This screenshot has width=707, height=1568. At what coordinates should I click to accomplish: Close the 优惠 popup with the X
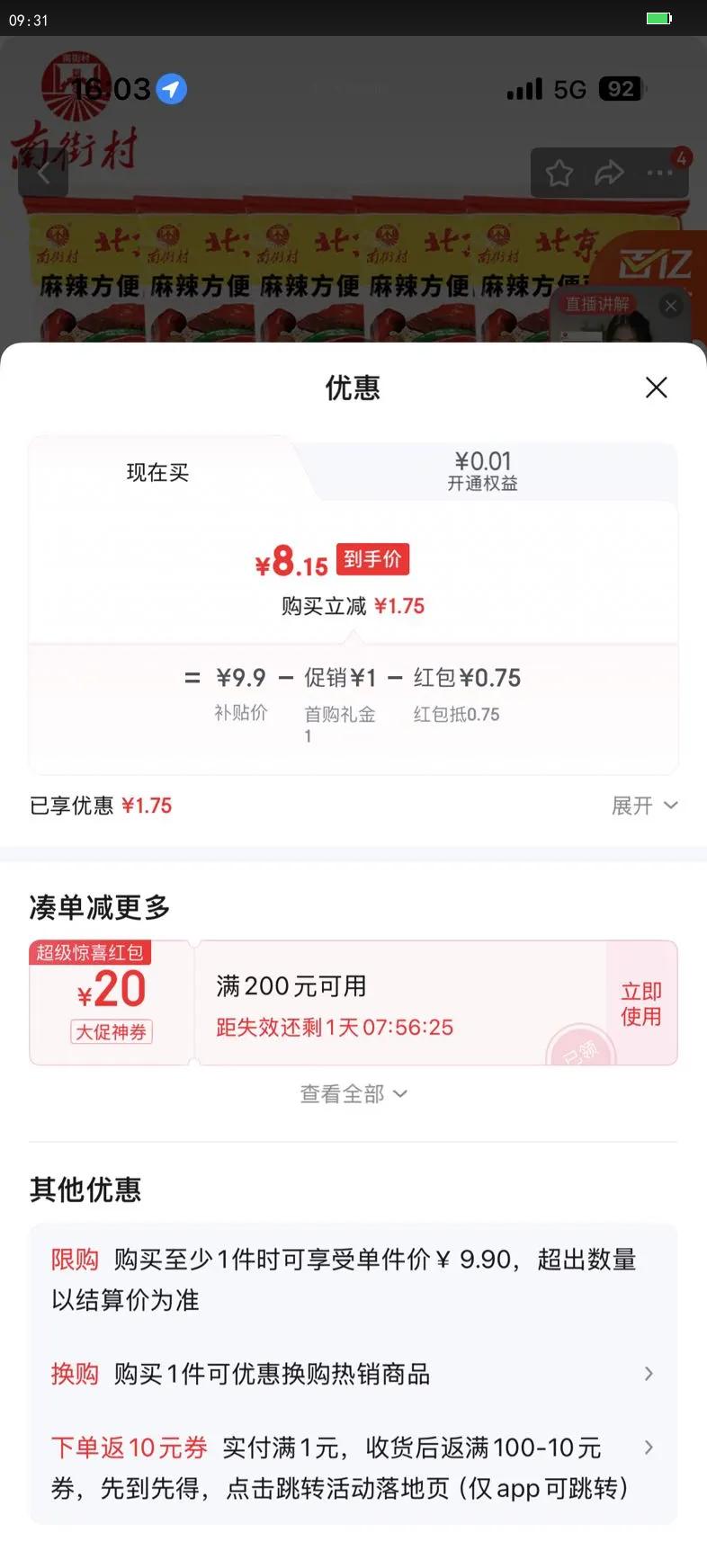pos(656,388)
